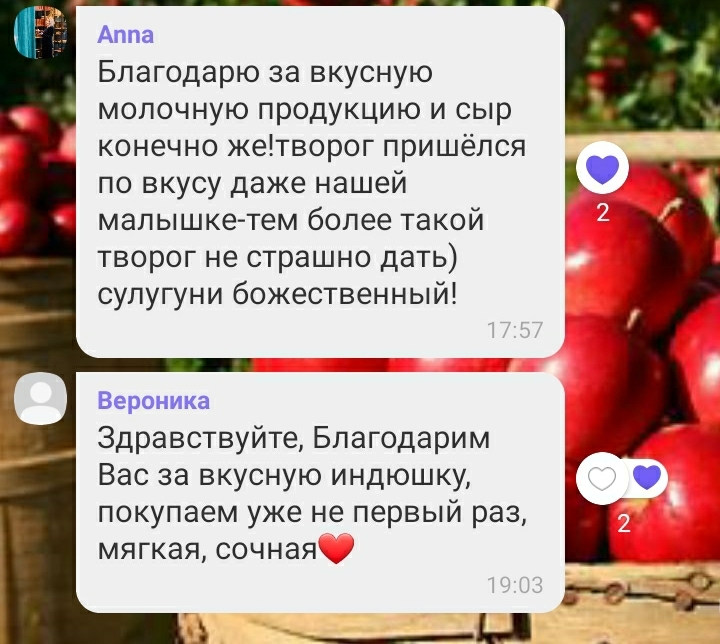Open Вероника's default avatar
Screen dimensions: 720x644
click(40, 400)
